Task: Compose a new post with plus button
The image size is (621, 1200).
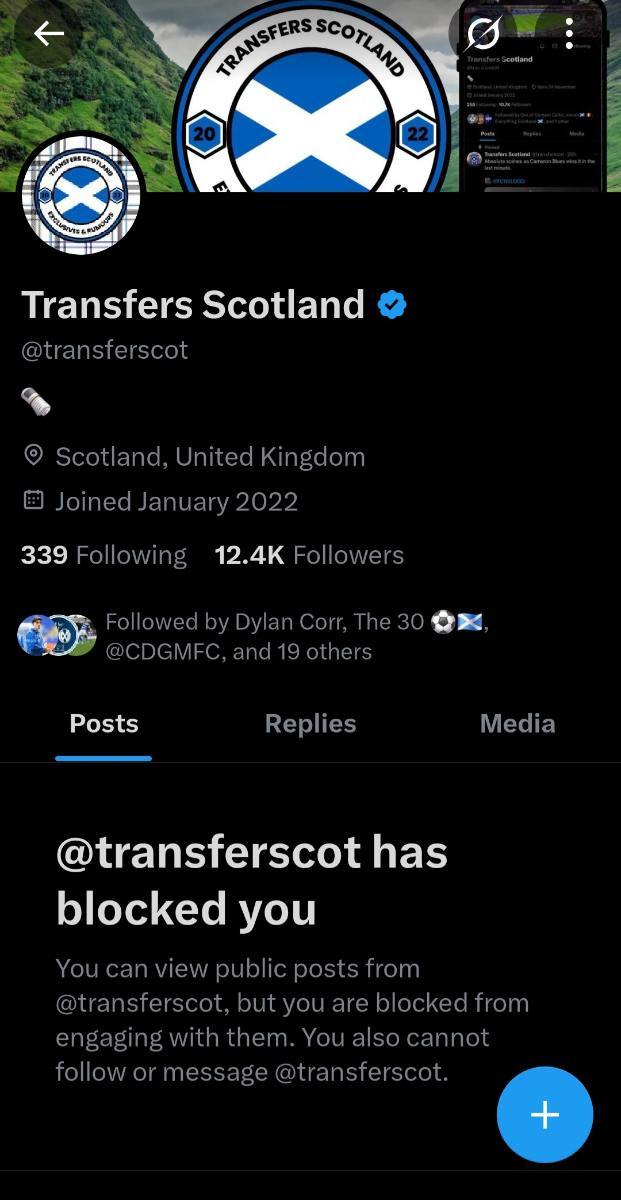Action: tap(545, 1115)
